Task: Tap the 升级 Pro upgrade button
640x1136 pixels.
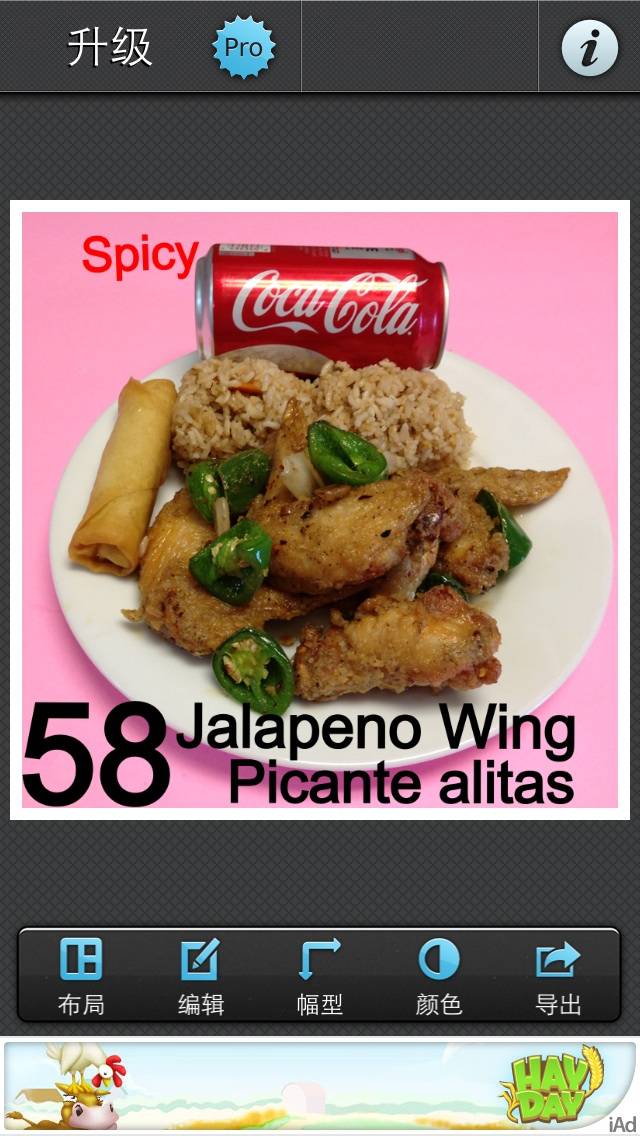Action: (x=160, y=47)
